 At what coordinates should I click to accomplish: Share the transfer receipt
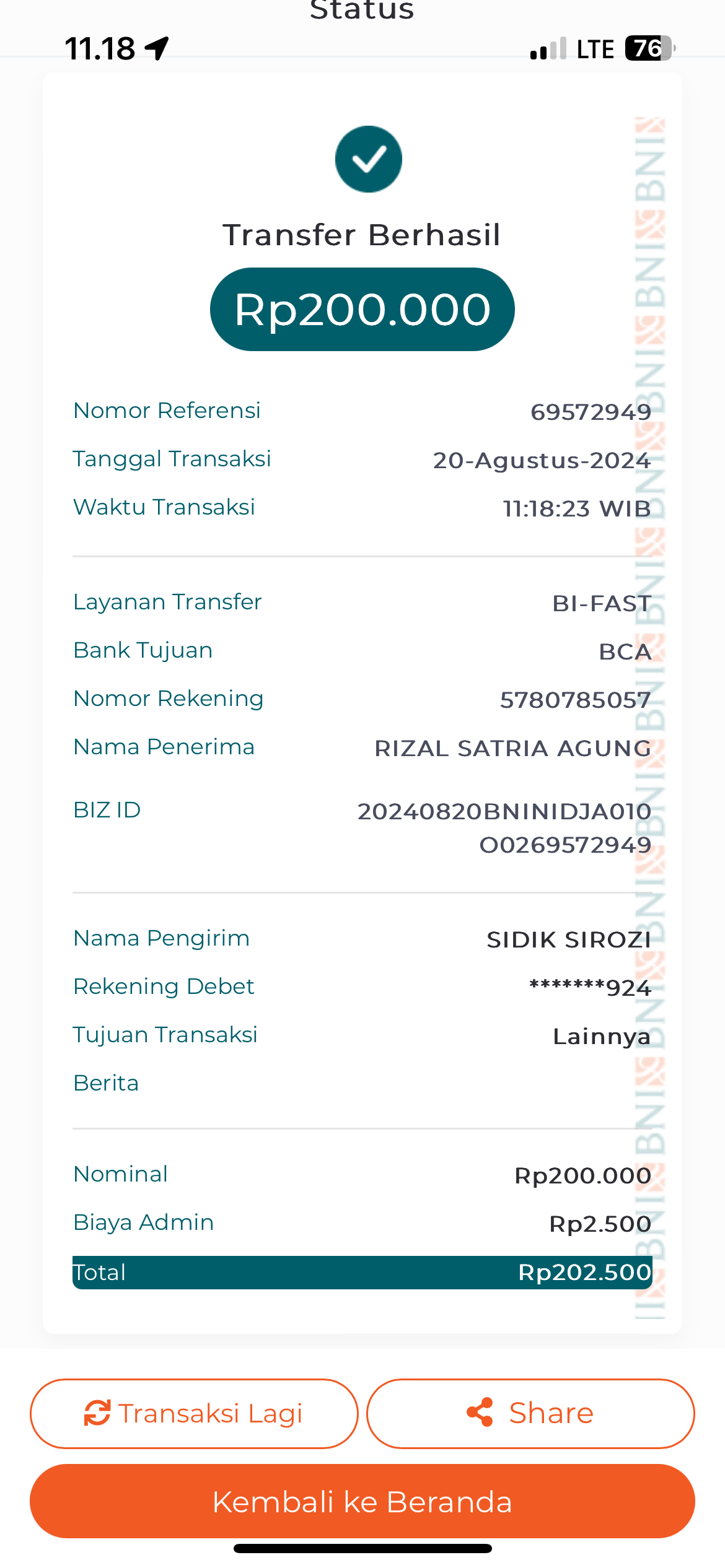click(530, 1414)
